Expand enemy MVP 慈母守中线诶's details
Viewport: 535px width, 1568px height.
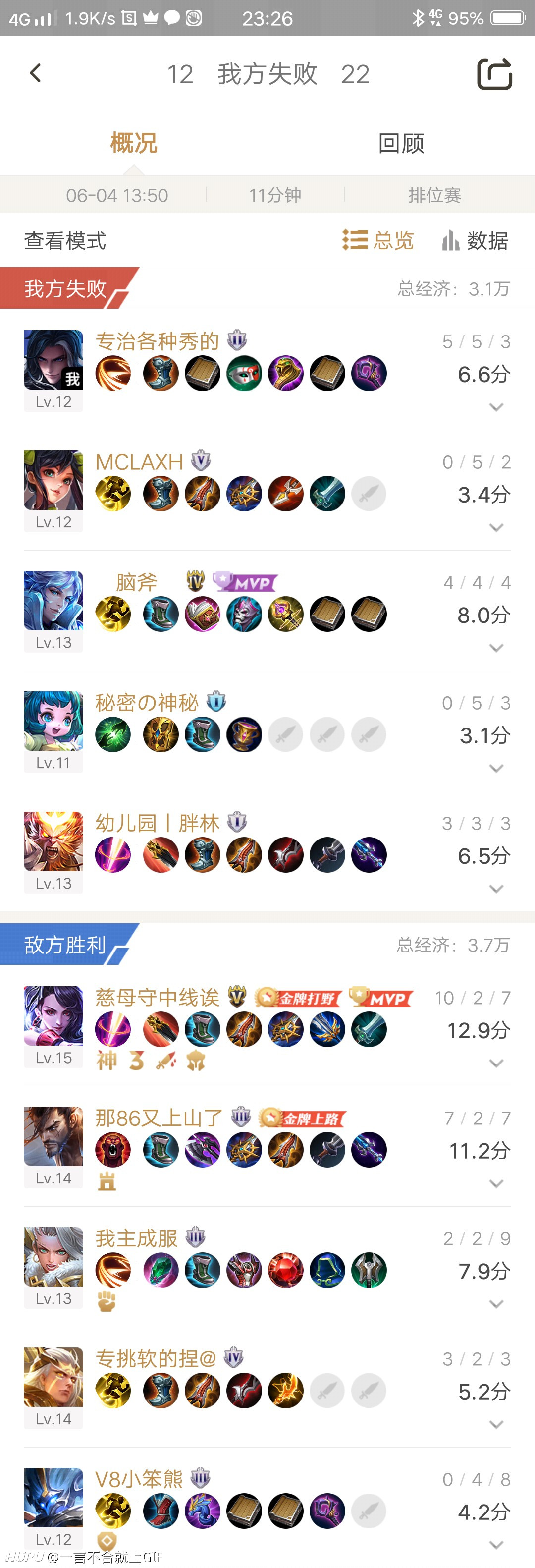[x=496, y=1063]
